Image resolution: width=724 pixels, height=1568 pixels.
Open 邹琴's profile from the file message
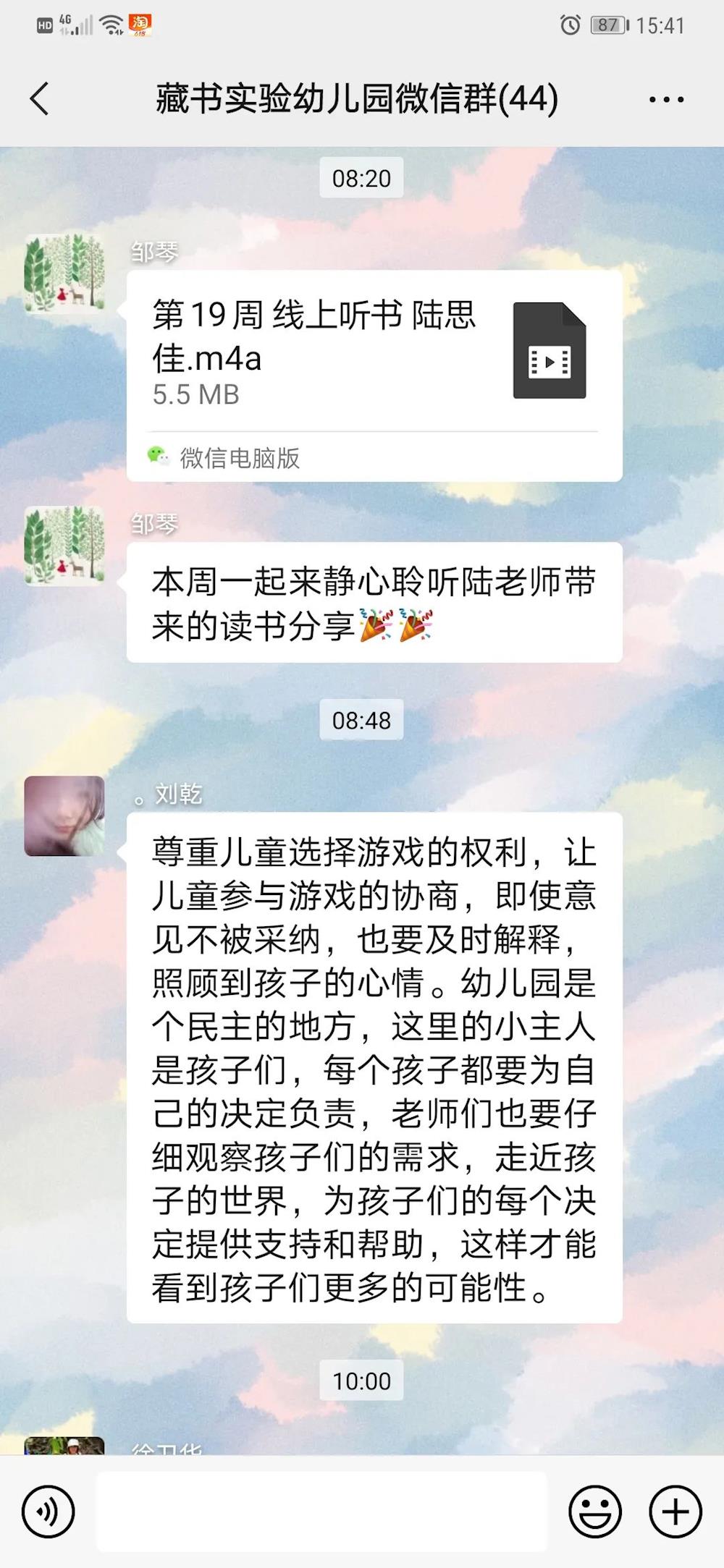[x=64, y=273]
